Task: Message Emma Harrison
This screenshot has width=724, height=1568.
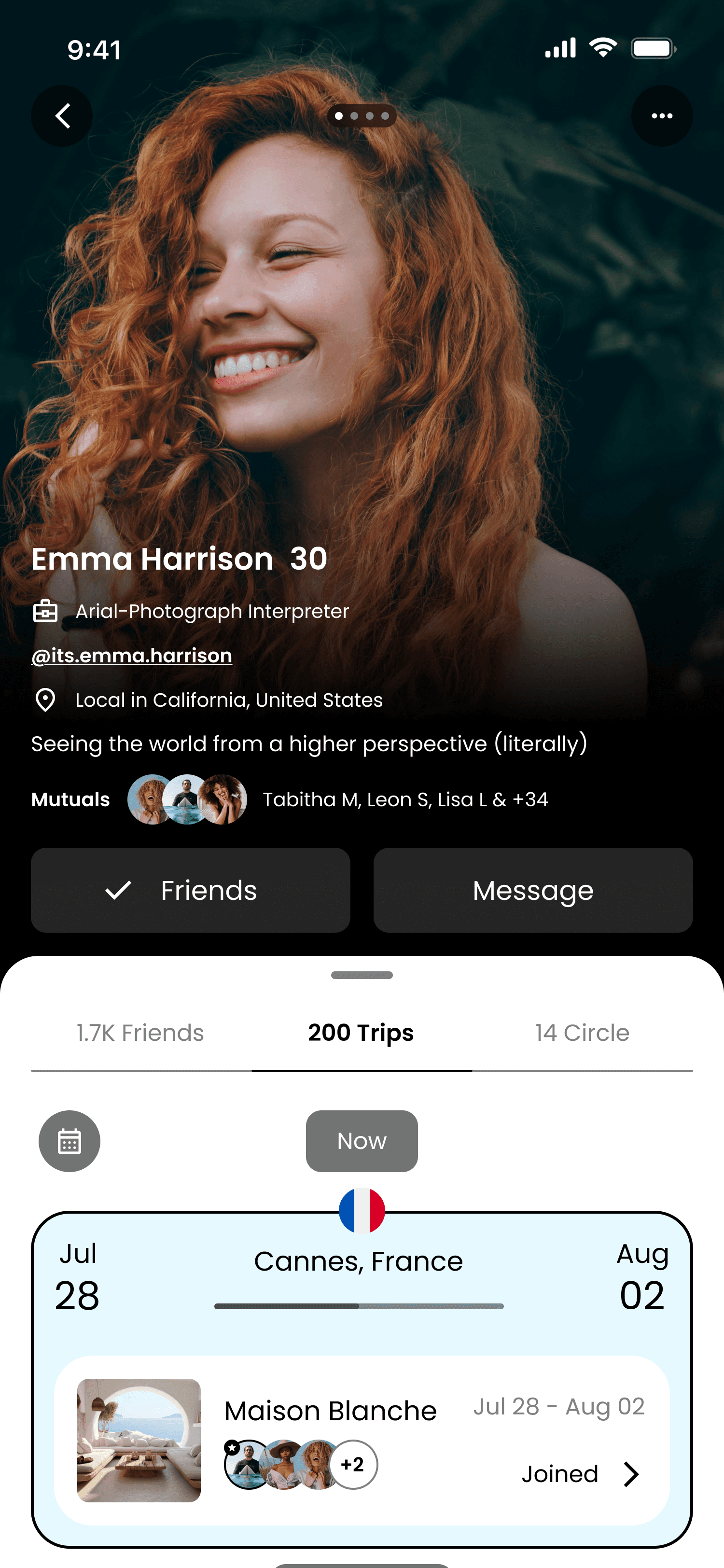Action: click(533, 890)
